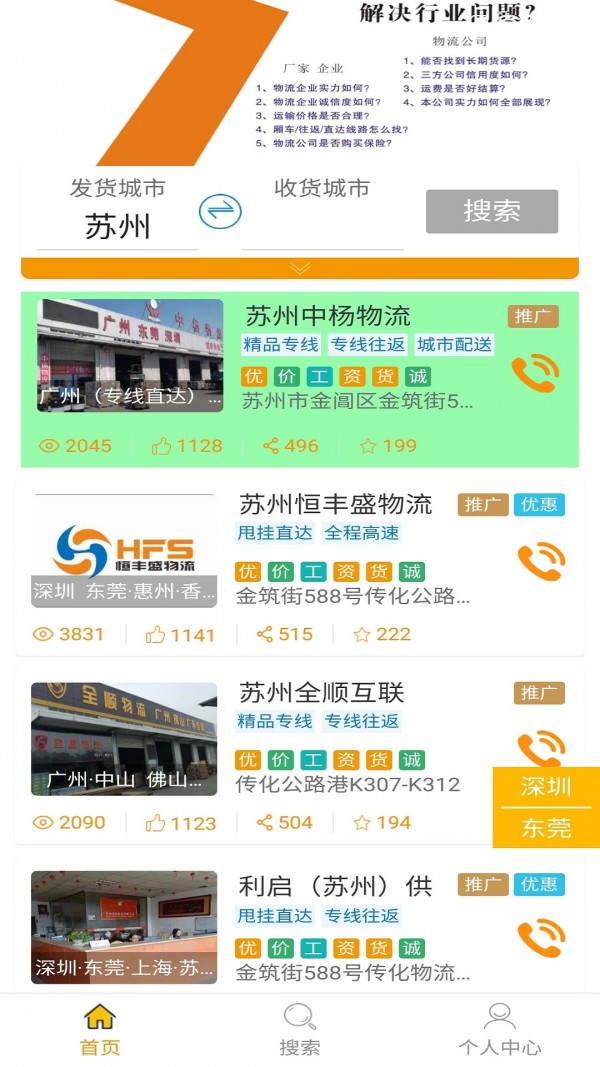
Task: Open the 苏州全顺互联 listing
Action: (x=321, y=693)
